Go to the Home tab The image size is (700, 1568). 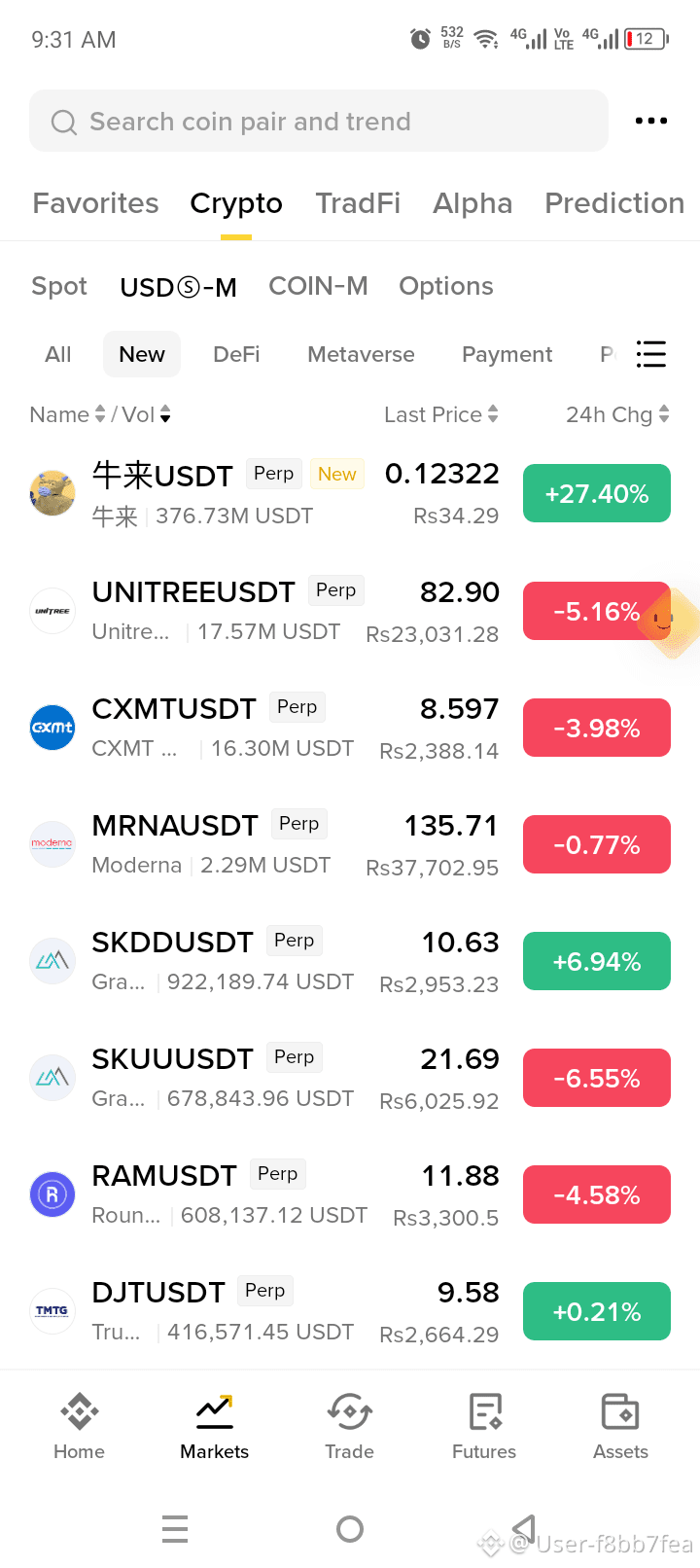79,1426
